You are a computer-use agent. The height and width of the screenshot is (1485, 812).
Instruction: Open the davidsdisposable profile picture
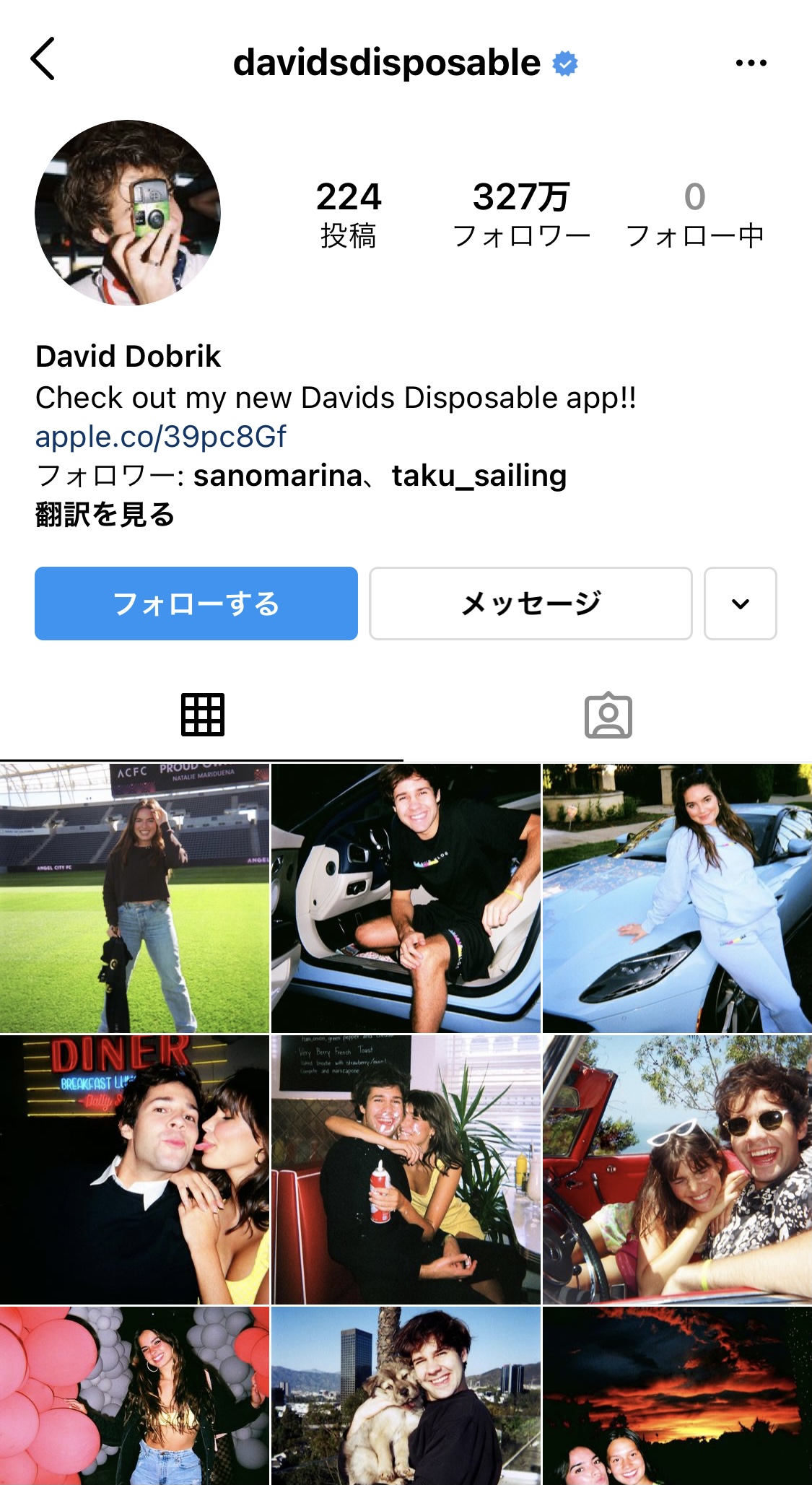[x=128, y=213]
